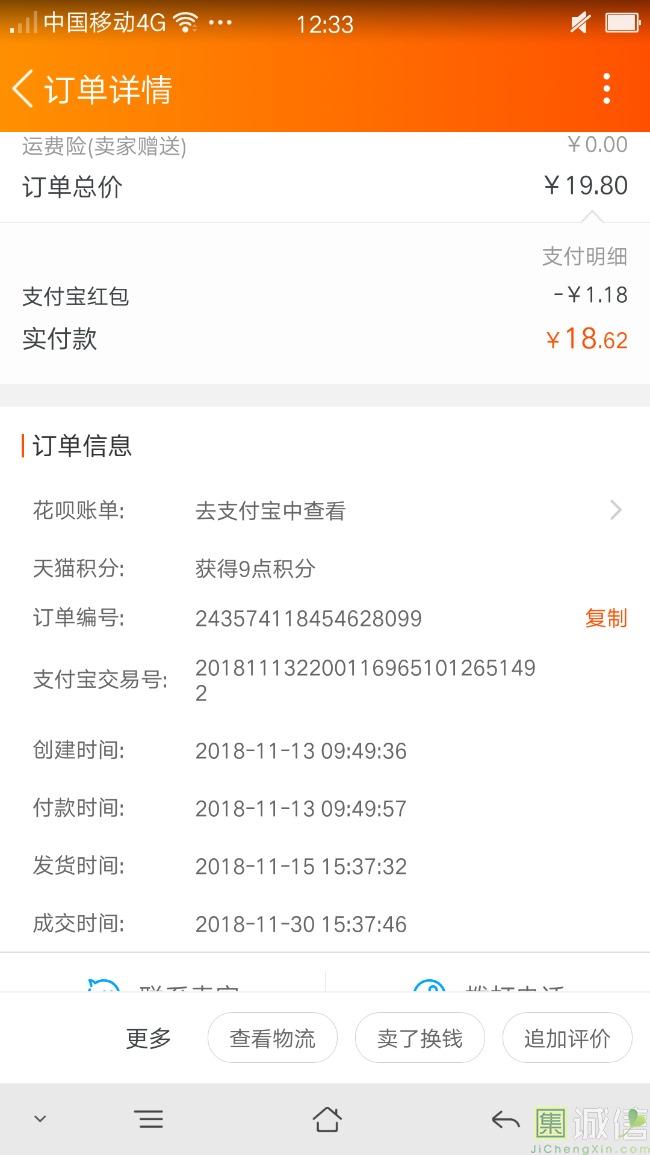Viewport: 650px width, 1155px height.
Task: Add a follow-up review 追加评价
Action: pyautogui.click(x=567, y=1038)
